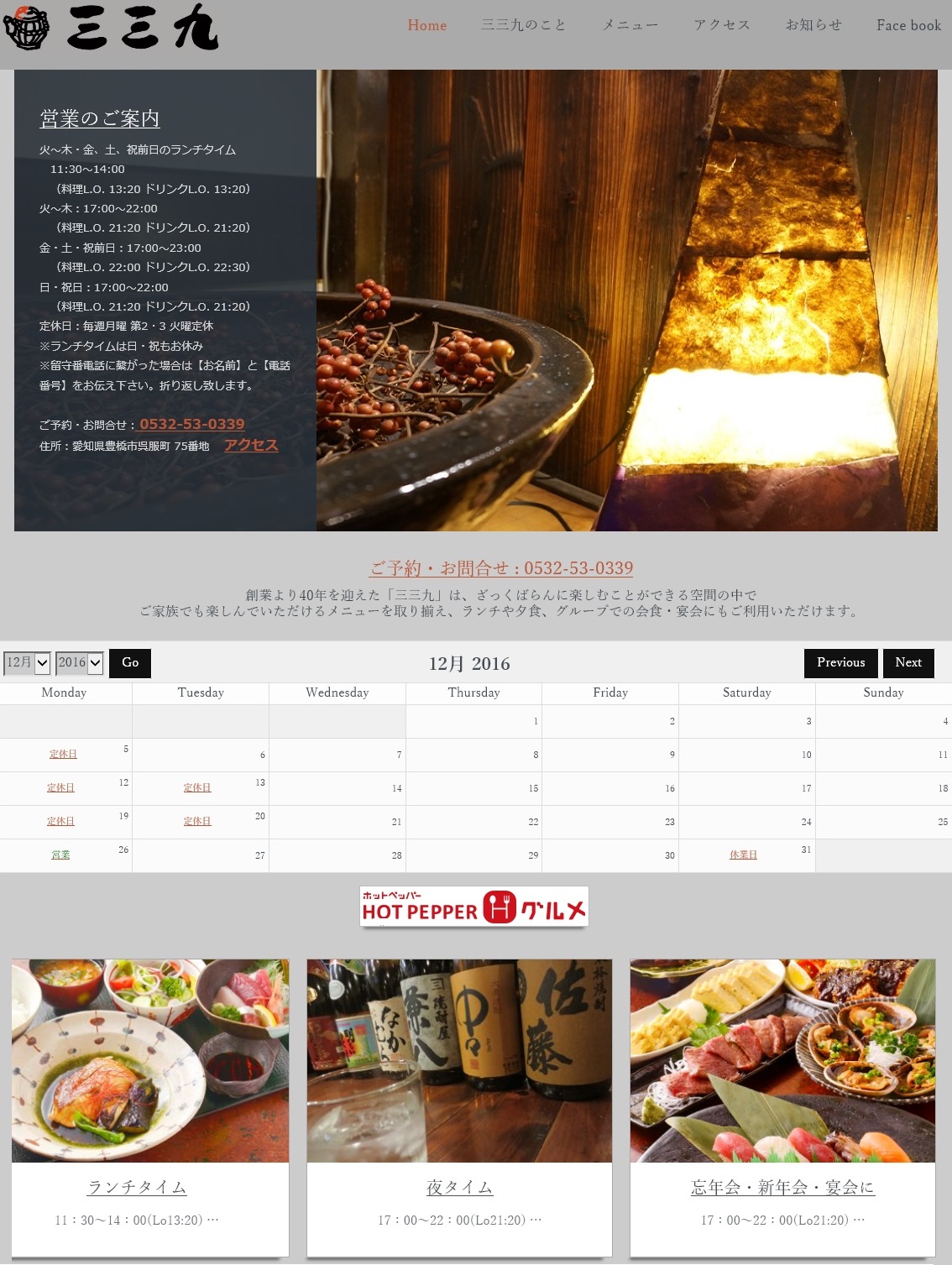Image resolution: width=952 pixels, height=1265 pixels.
Task: Tap the Go button on the calendar
Action: (x=130, y=663)
